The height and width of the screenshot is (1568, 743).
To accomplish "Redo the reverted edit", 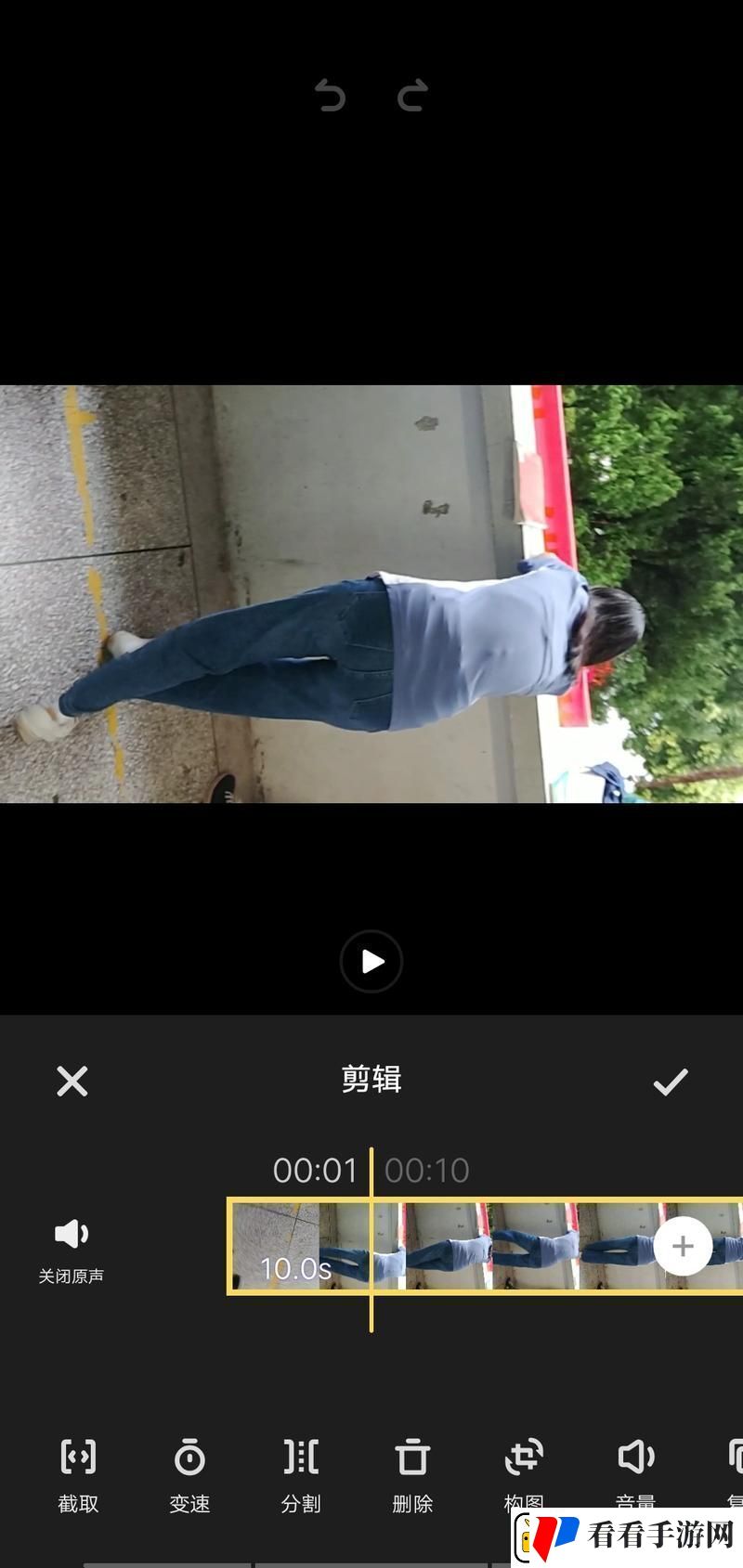I will 412,96.
